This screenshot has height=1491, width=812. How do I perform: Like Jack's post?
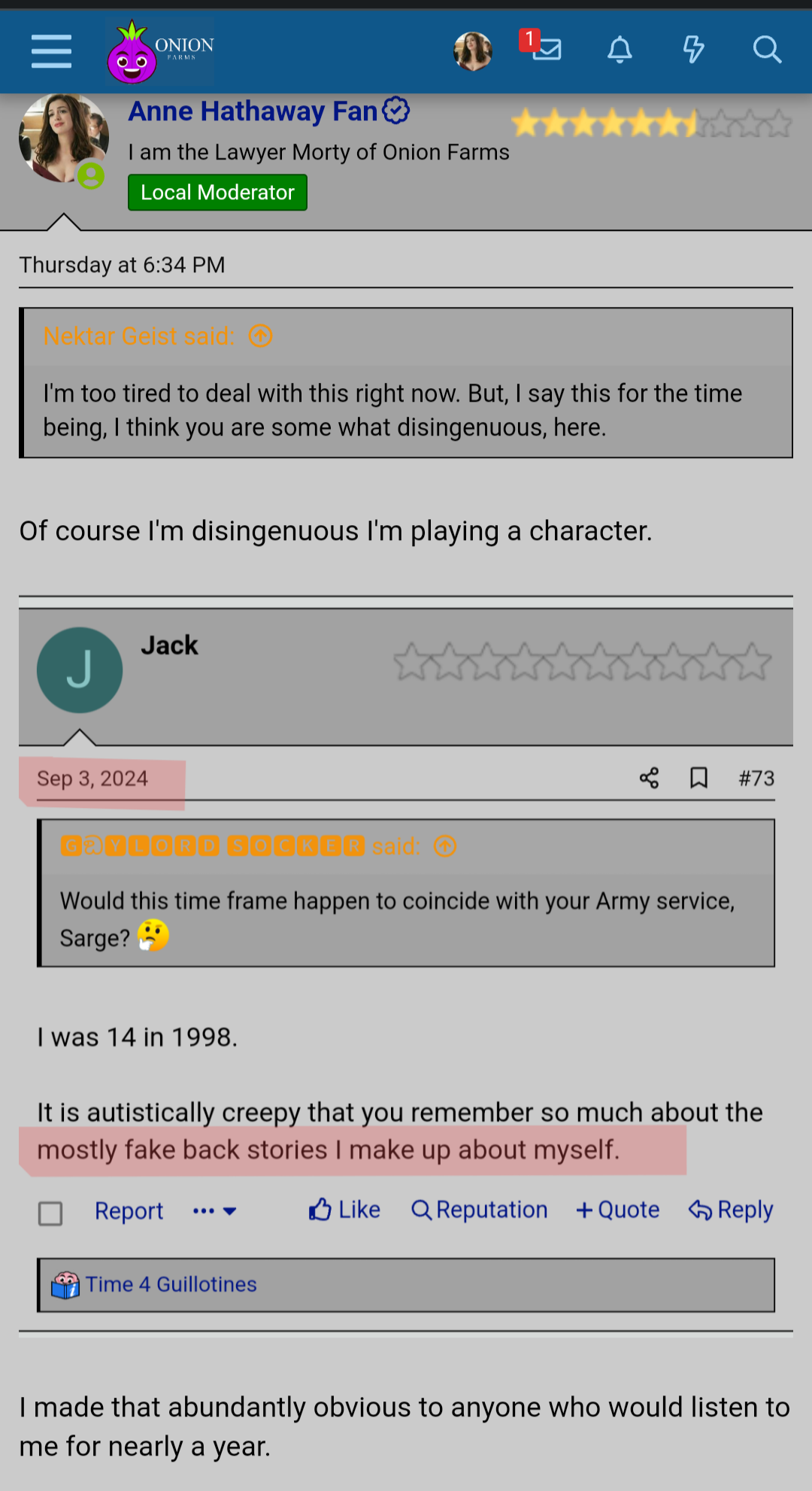point(345,1210)
